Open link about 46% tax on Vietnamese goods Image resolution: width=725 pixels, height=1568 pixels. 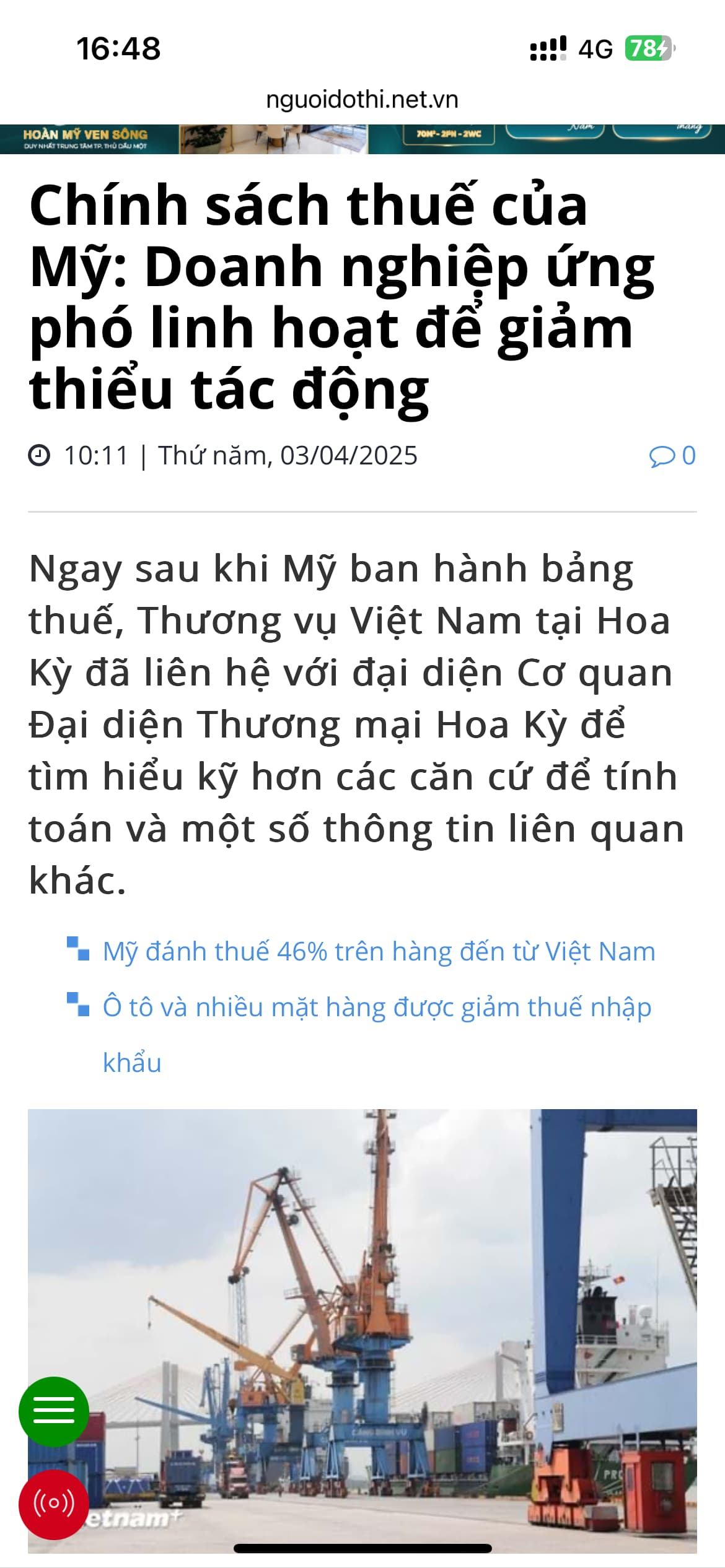[379, 952]
